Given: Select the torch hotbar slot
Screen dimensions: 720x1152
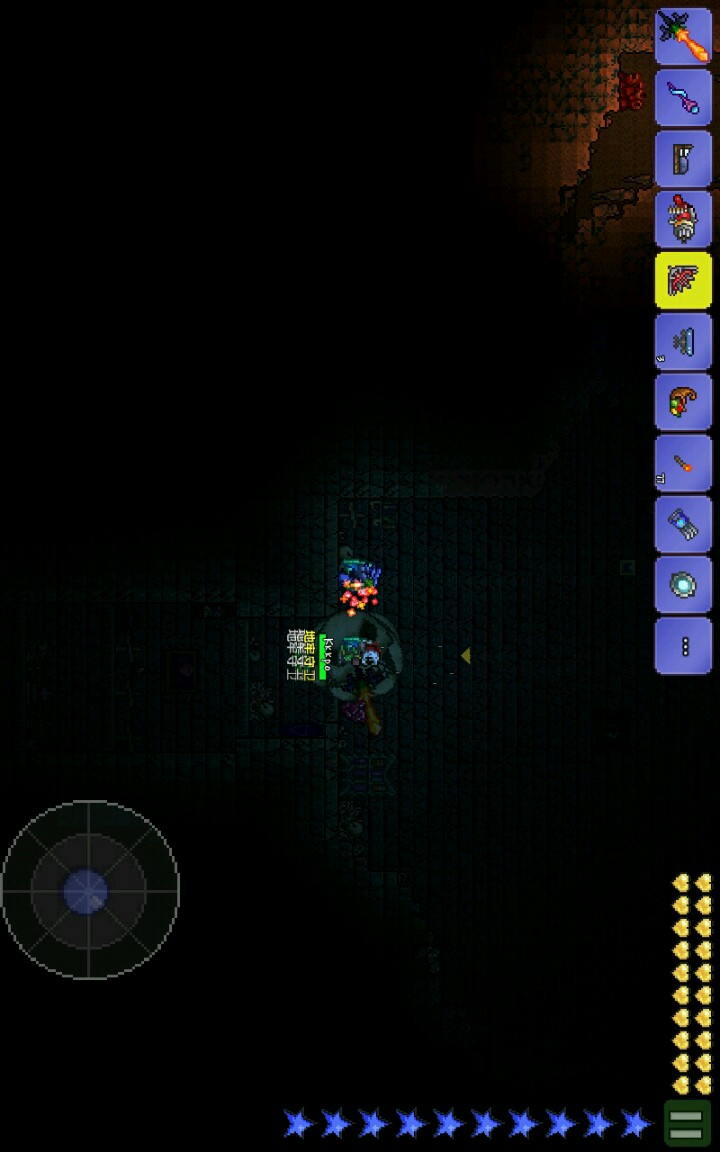Looking at the screenshot, I should pos(684,463).
